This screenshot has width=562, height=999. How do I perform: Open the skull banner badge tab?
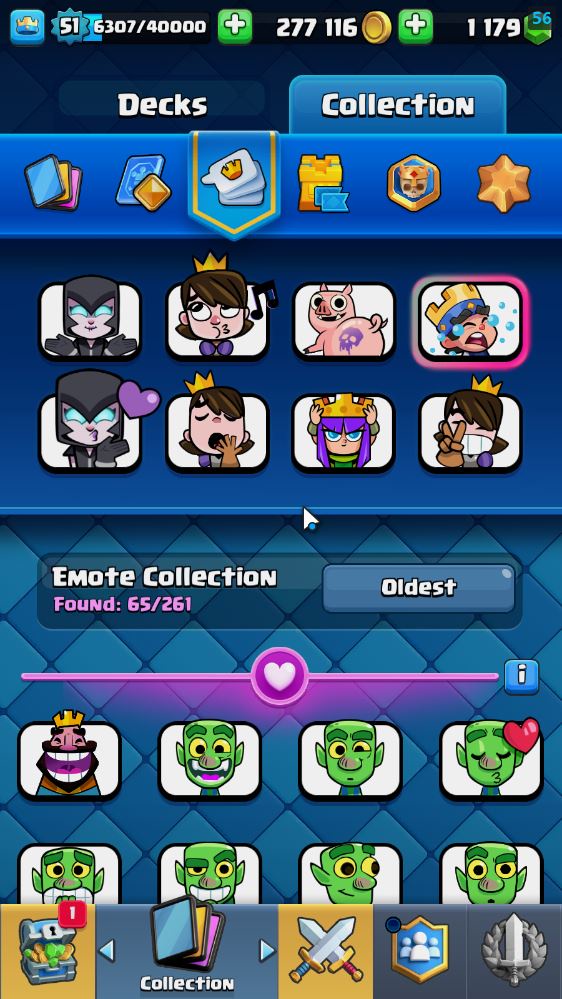[x=414, y=183]
